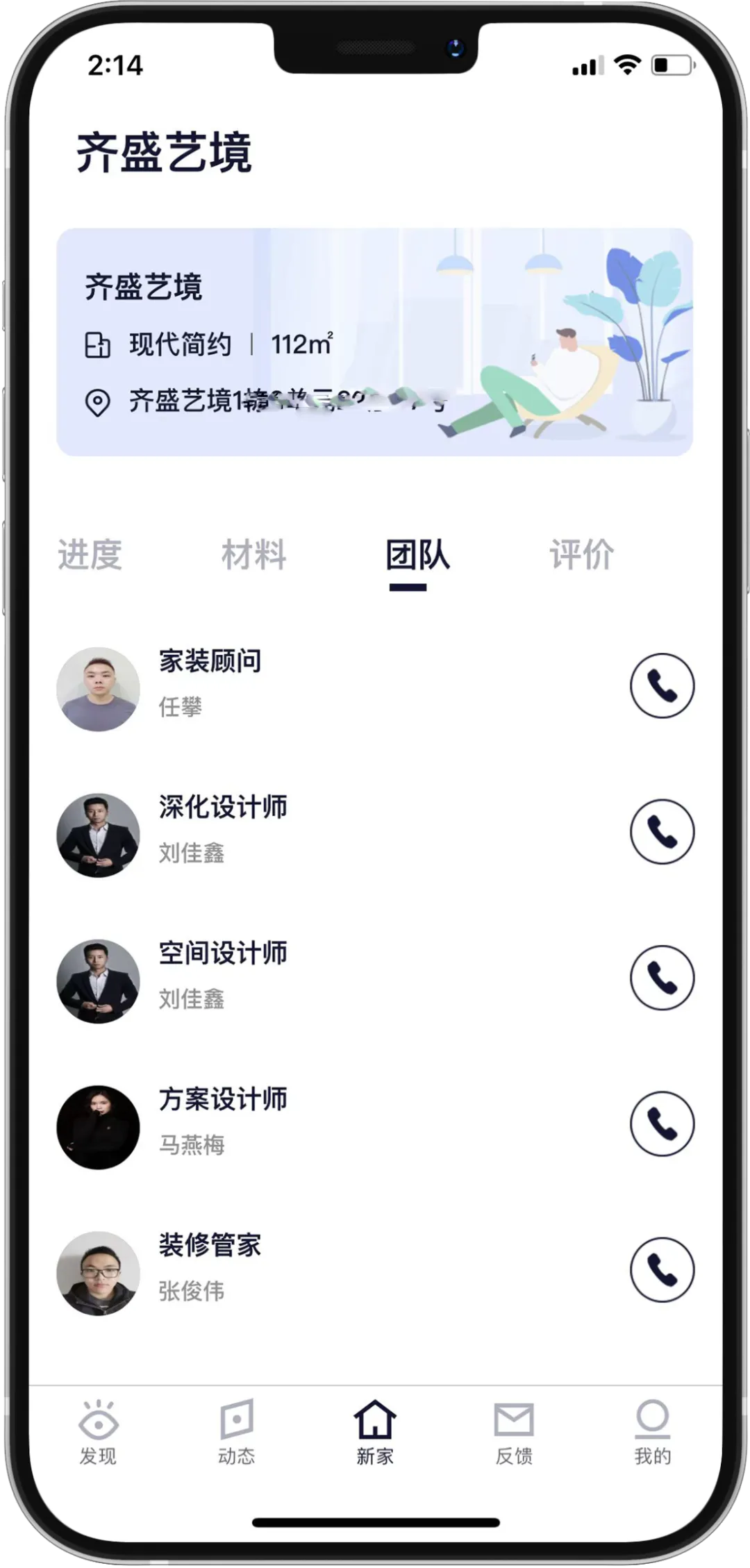Open the 动态 bottom tab
This screenshot has width=750, height=1568.
[x=236, y=1432]
